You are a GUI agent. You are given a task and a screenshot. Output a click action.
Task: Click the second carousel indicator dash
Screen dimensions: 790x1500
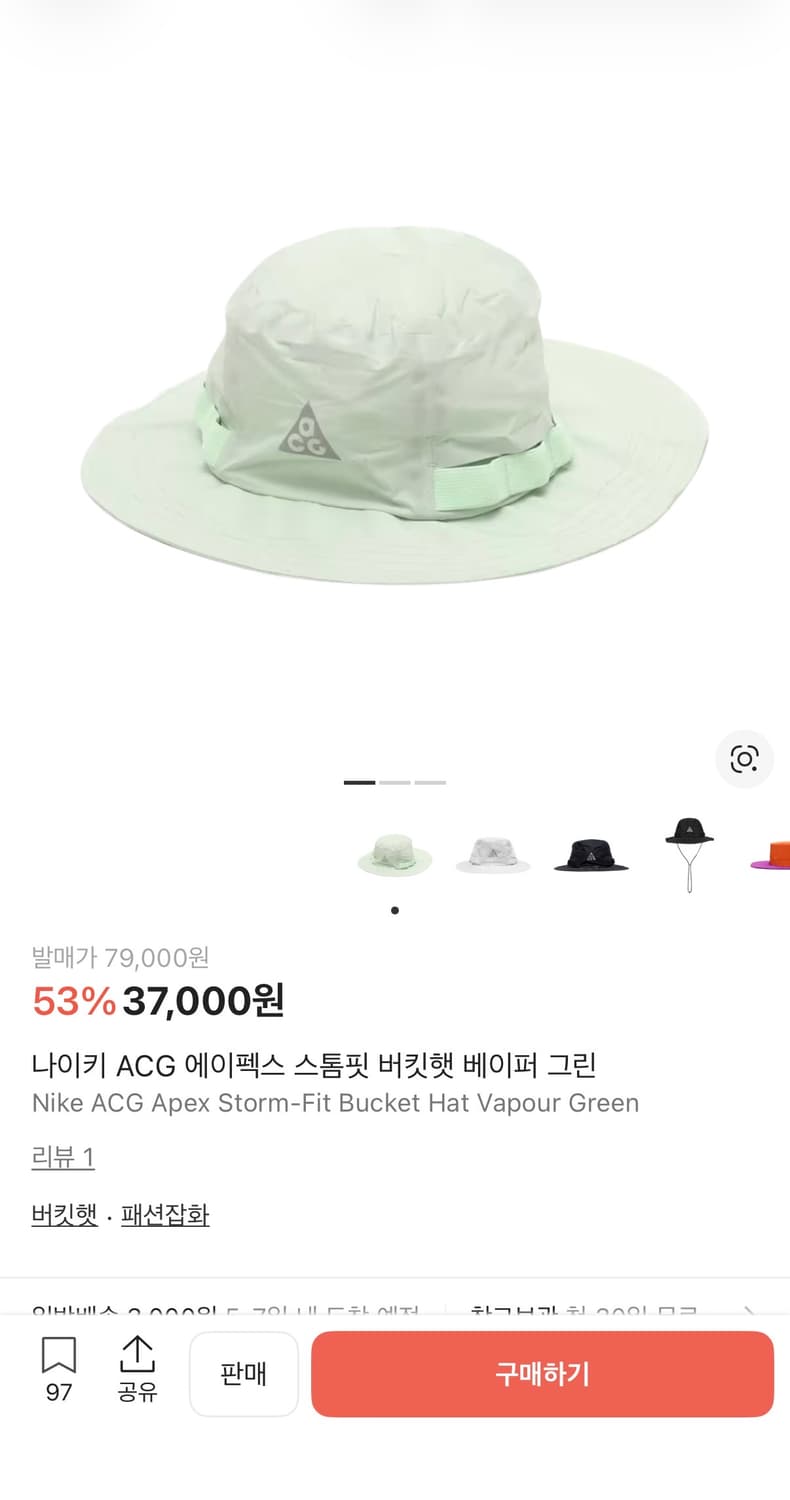tap(395, 782)
